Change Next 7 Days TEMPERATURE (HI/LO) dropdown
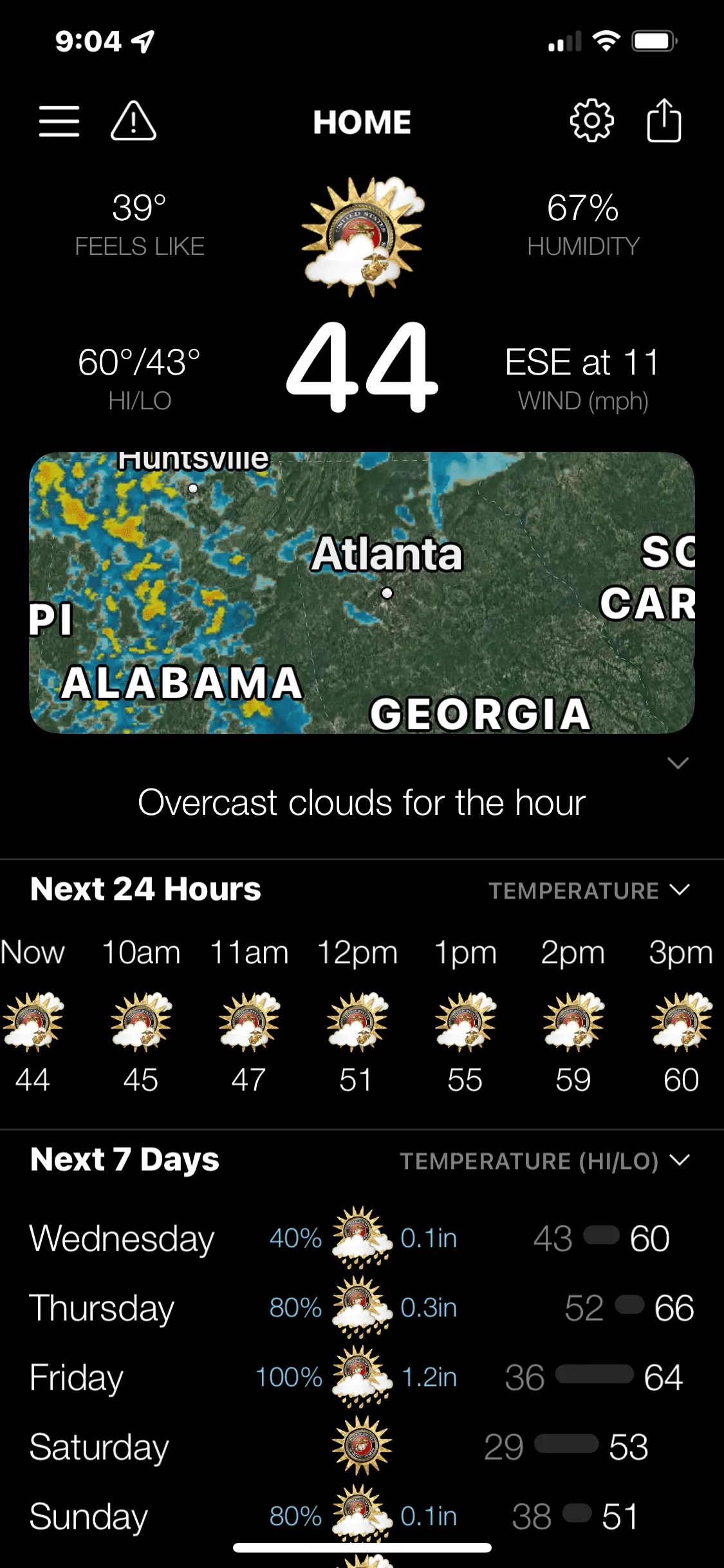 pyautogui.click(x=544, y=1161)
